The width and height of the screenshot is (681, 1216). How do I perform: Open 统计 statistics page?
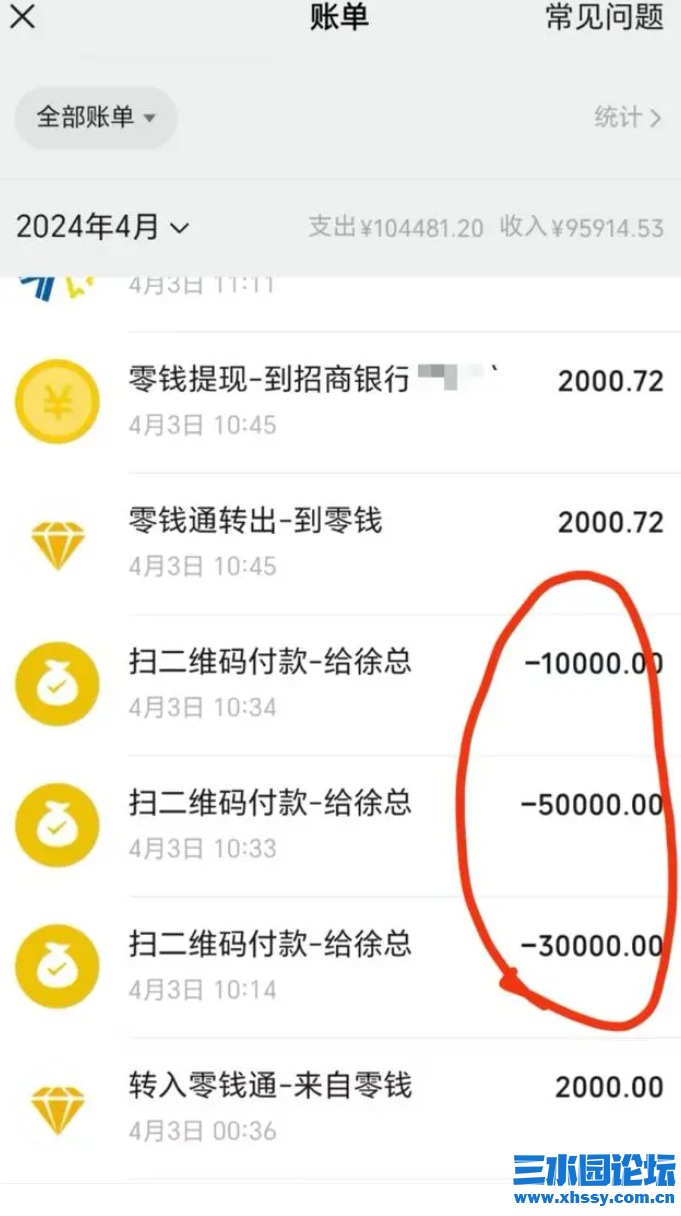point(627,118)
